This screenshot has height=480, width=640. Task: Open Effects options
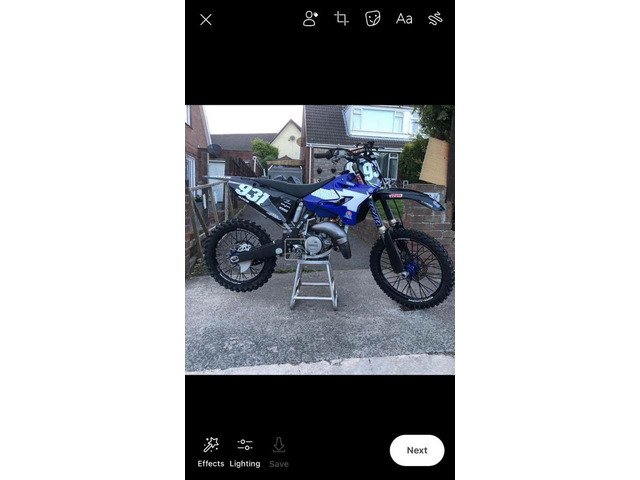211,451
